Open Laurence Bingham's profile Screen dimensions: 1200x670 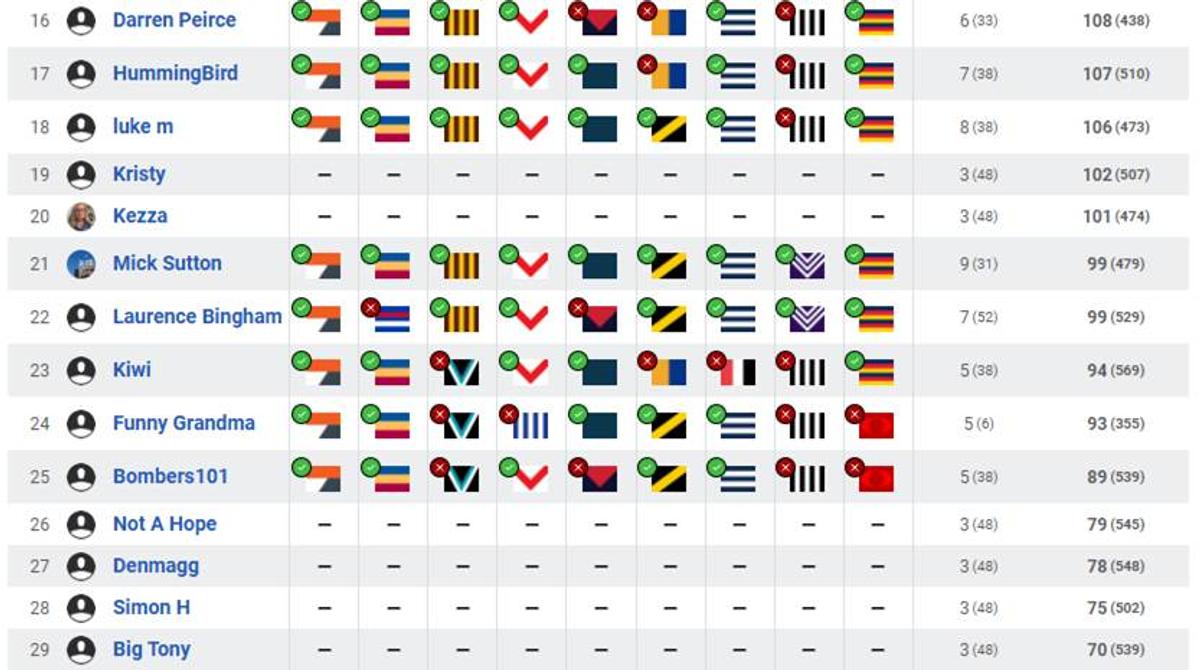pos(197,317)
